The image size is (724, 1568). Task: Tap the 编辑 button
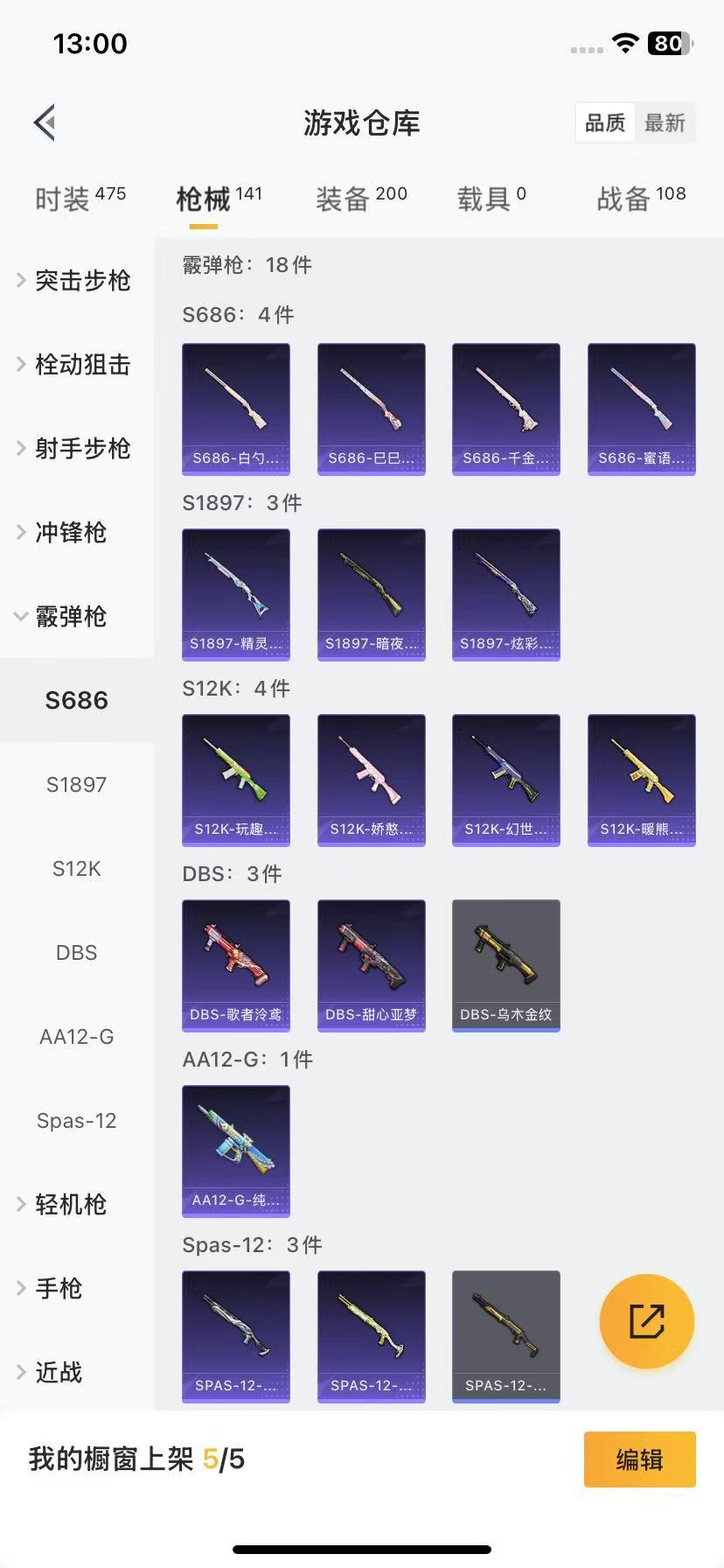tap(640, 1459)
